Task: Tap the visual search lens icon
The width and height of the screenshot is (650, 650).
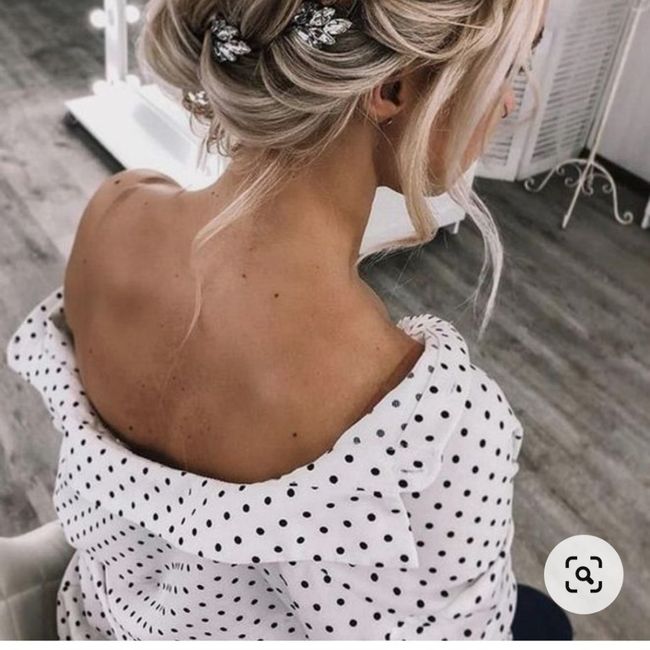Action: (x=583, y=574)
